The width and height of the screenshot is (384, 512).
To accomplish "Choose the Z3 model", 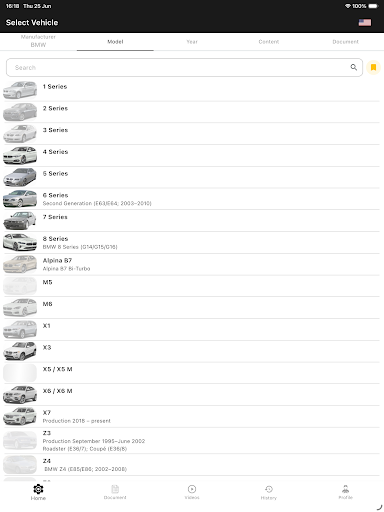I will (191, 441).
